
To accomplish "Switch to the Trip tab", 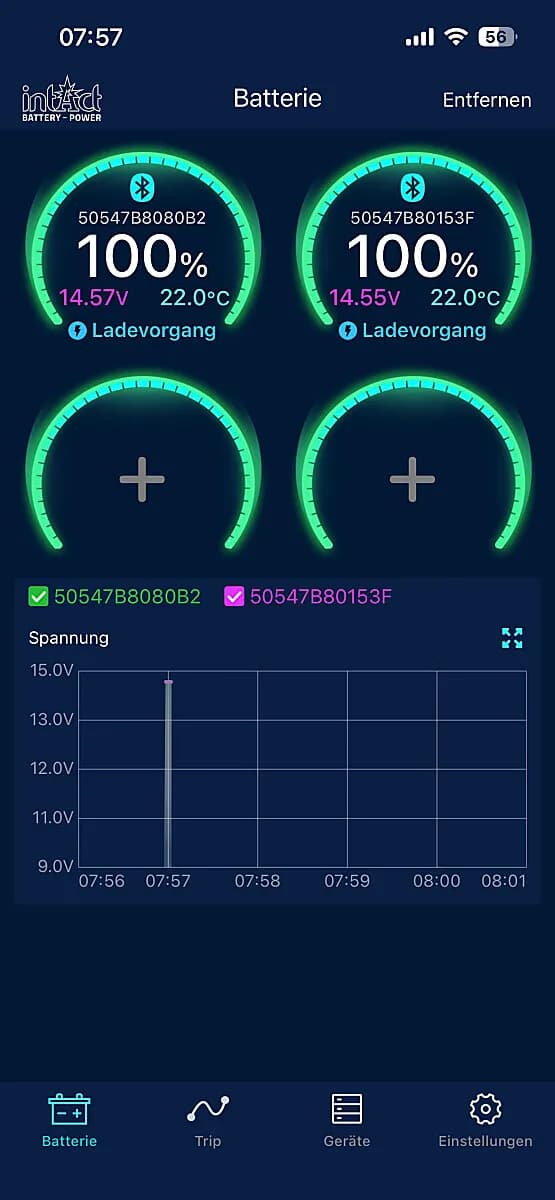I will 208,1121.
